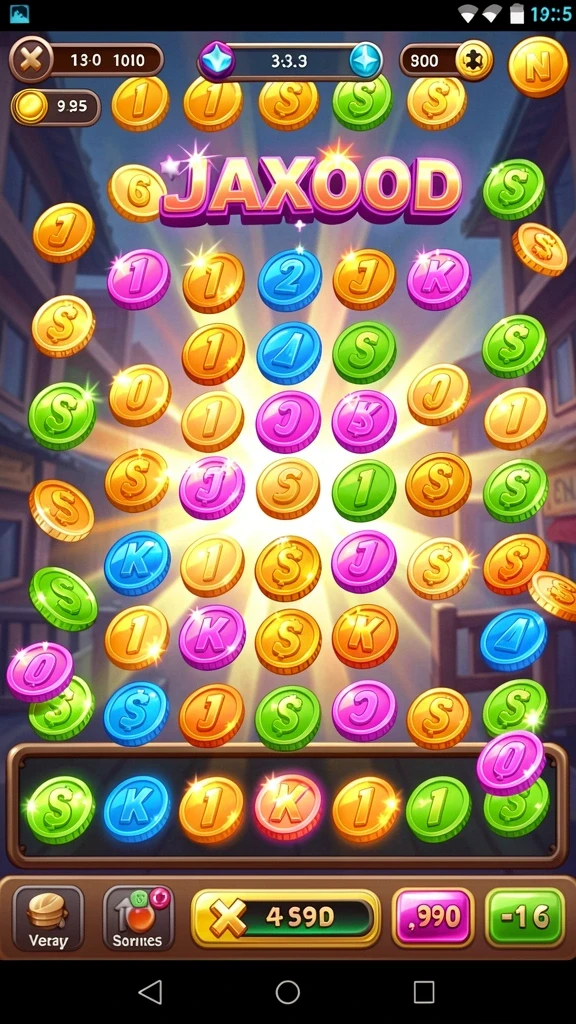Open the Veray item
This screenshot has height=1024, width=576.
(x=48, y=918)
